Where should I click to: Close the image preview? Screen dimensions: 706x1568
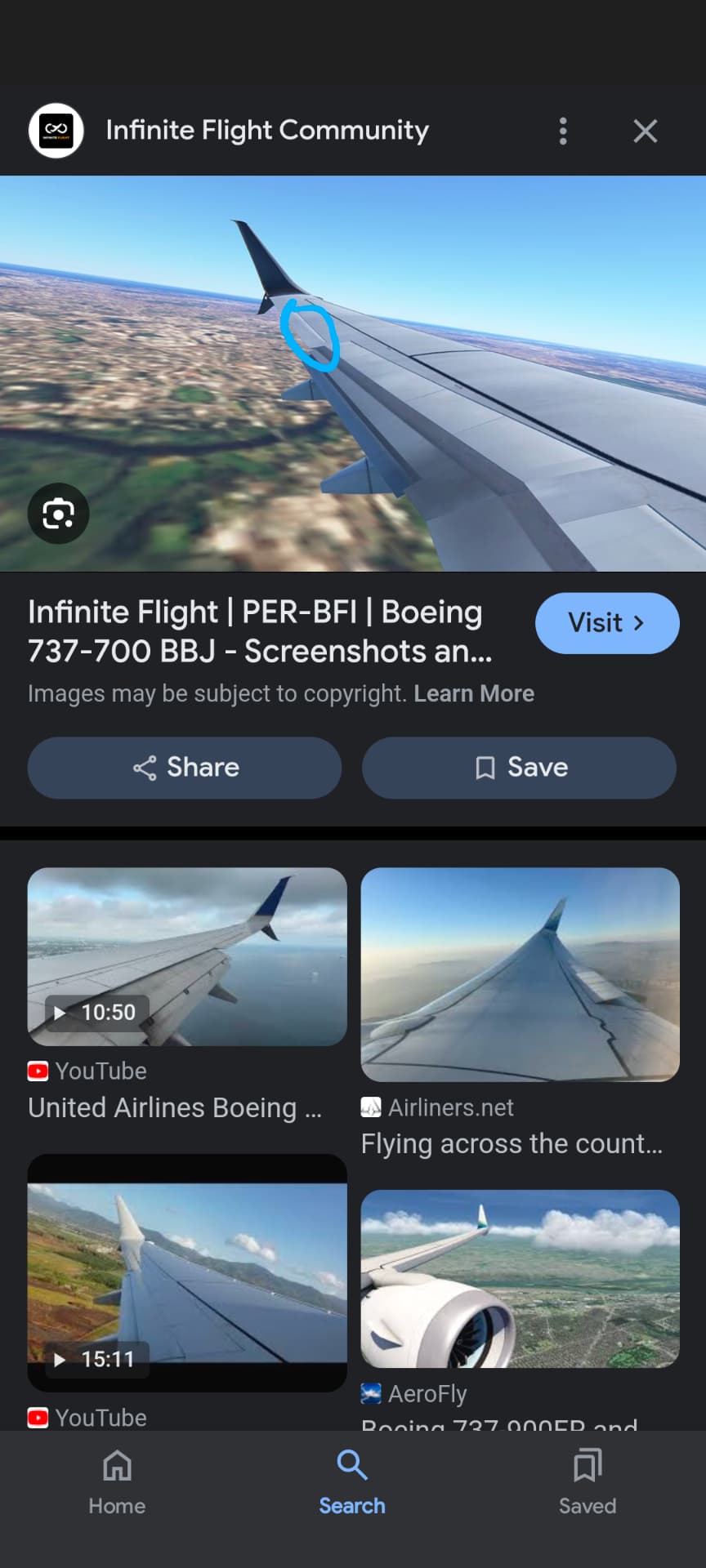(645, 131)
